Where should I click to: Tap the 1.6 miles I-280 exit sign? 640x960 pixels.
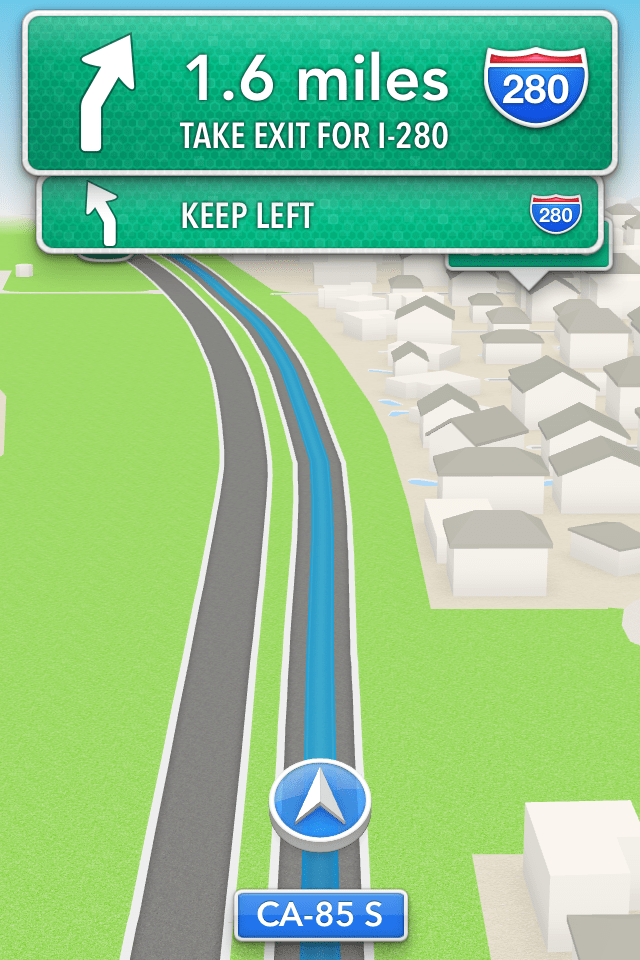(318, 92)
